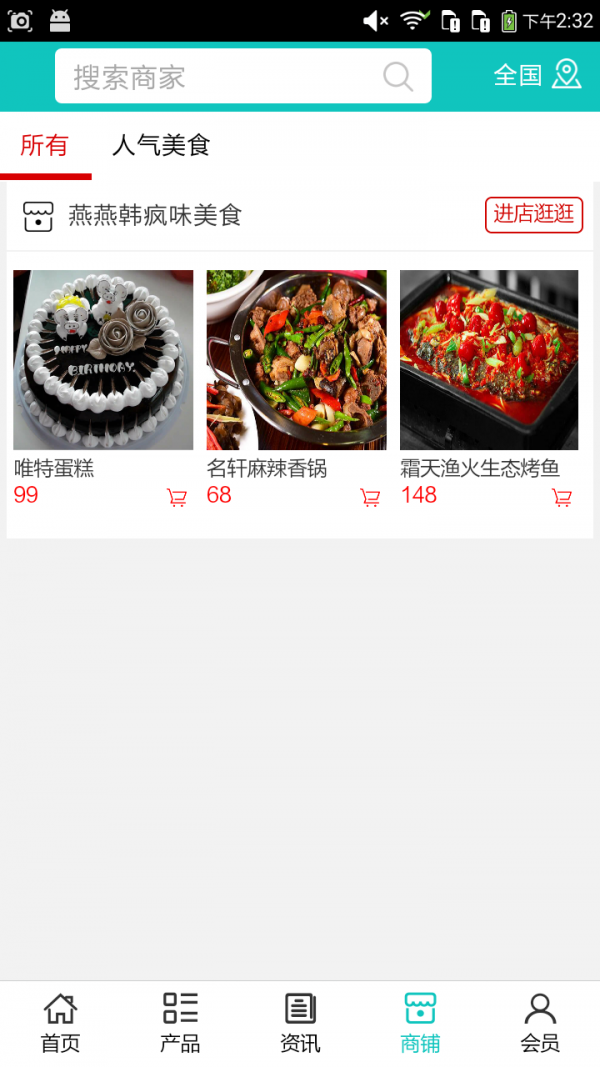The image size is (600, 1067).
Task: Tap the 进店逛逛 button
Action: (x=534, y=214)
